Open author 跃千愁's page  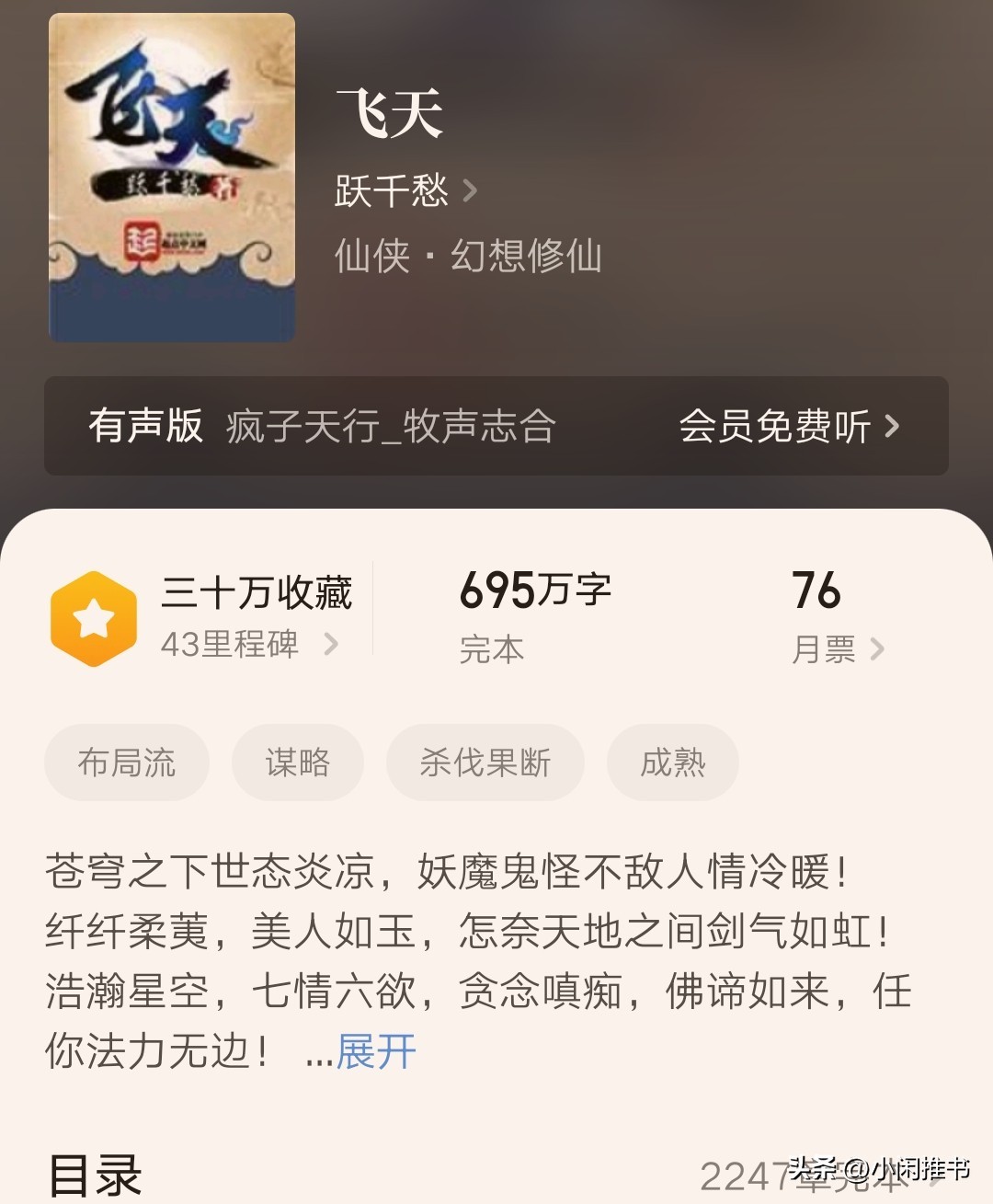(x=405, y=191)
